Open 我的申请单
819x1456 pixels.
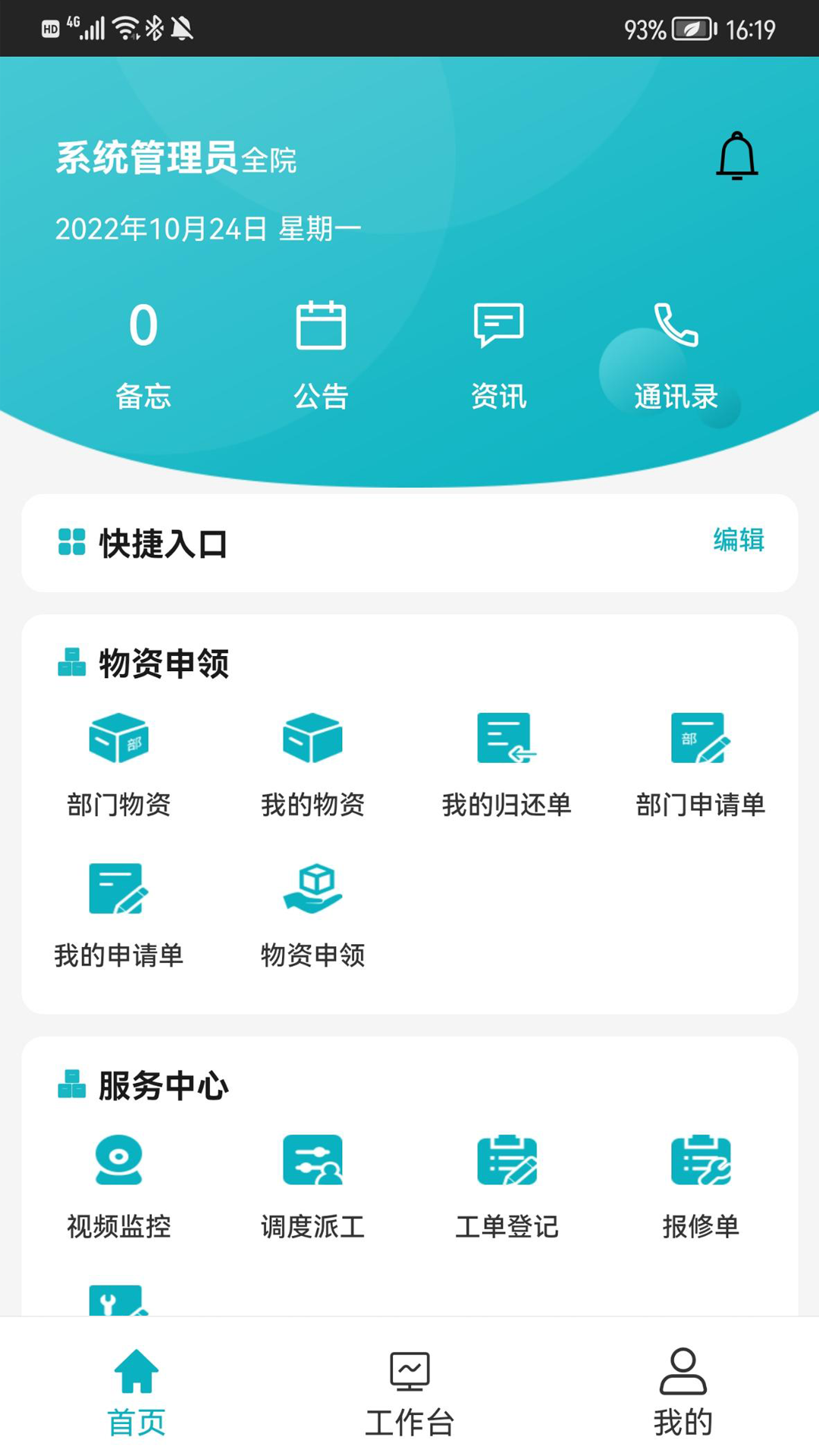tap(119, 914)
